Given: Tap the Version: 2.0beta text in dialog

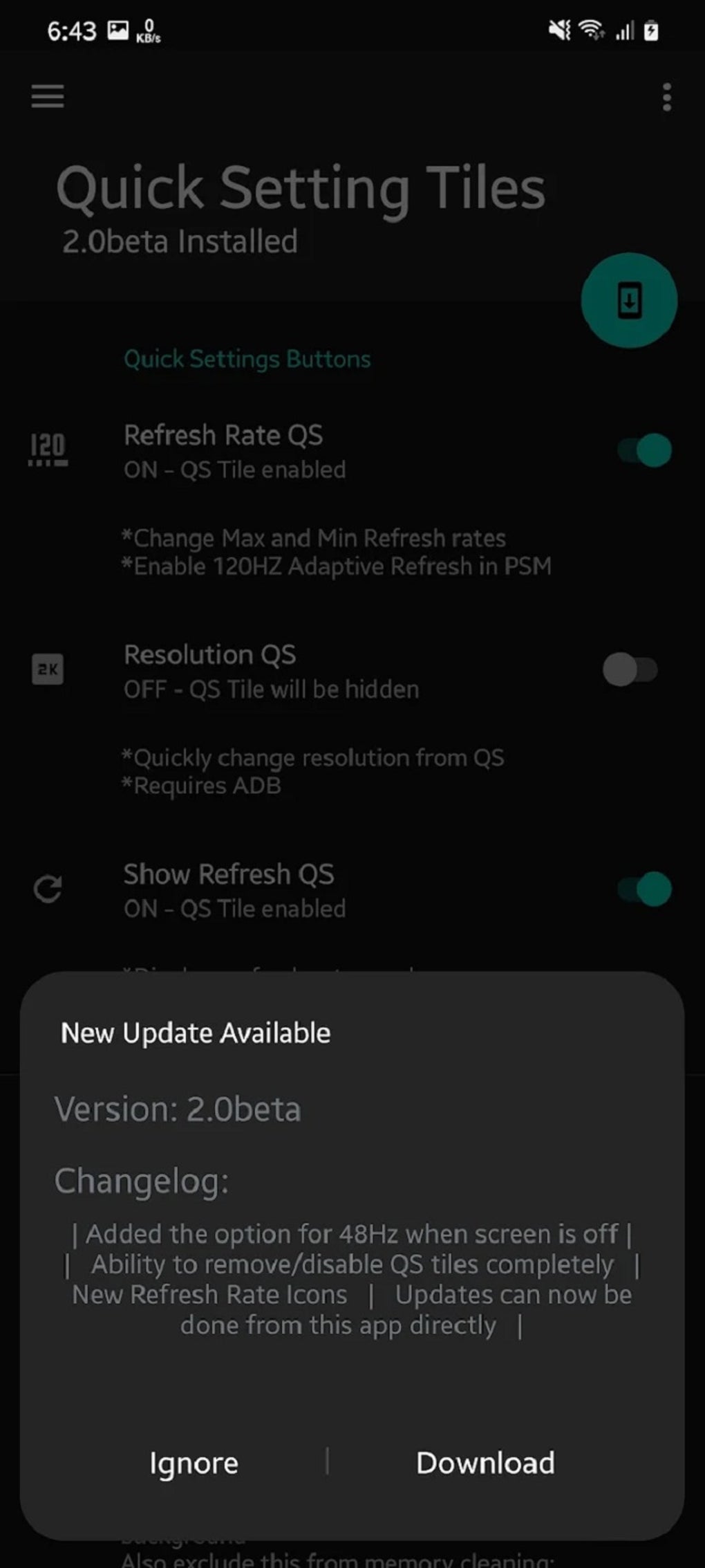Looking at the screenshot, I should pos(178,1108).
